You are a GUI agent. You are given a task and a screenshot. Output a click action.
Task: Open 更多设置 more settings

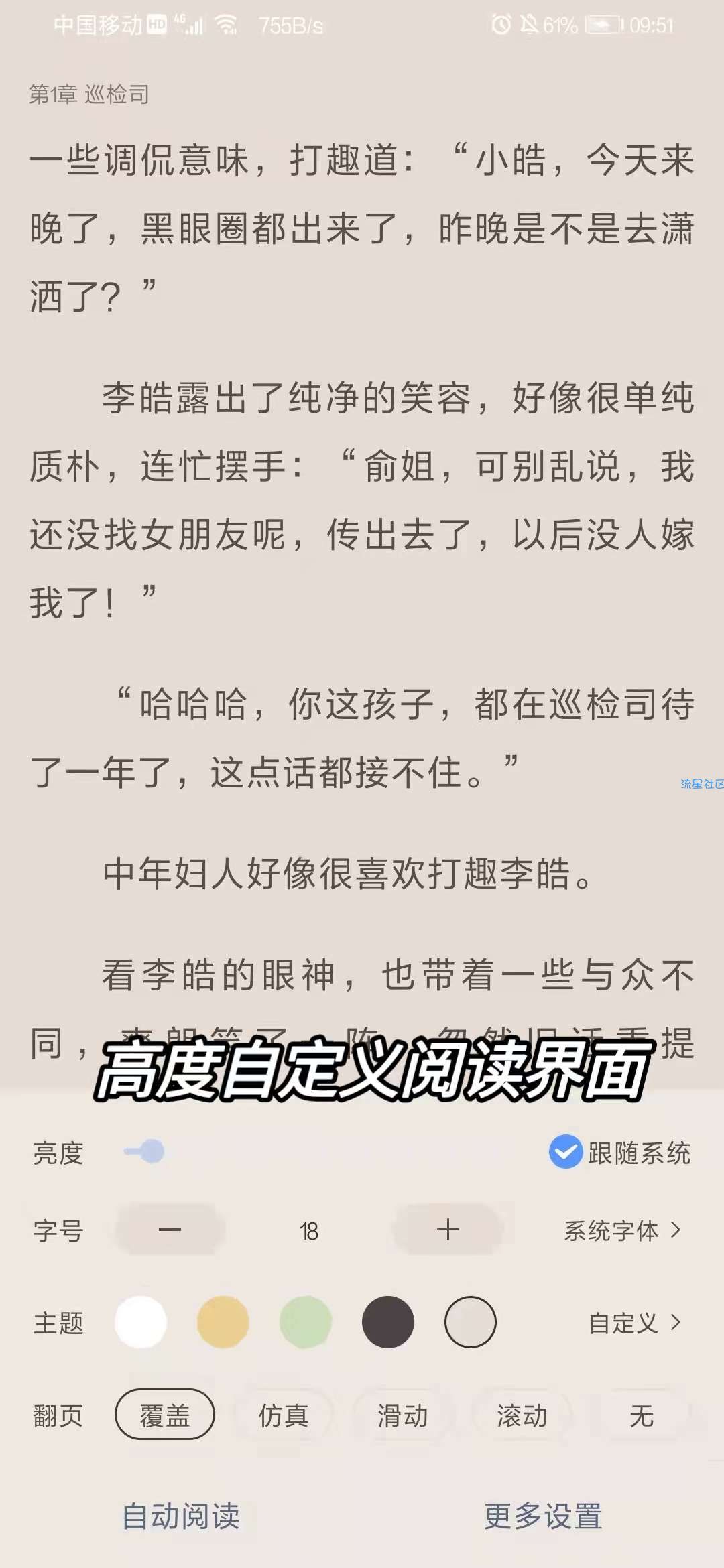pyautogui.click(x=543, y=1516)
